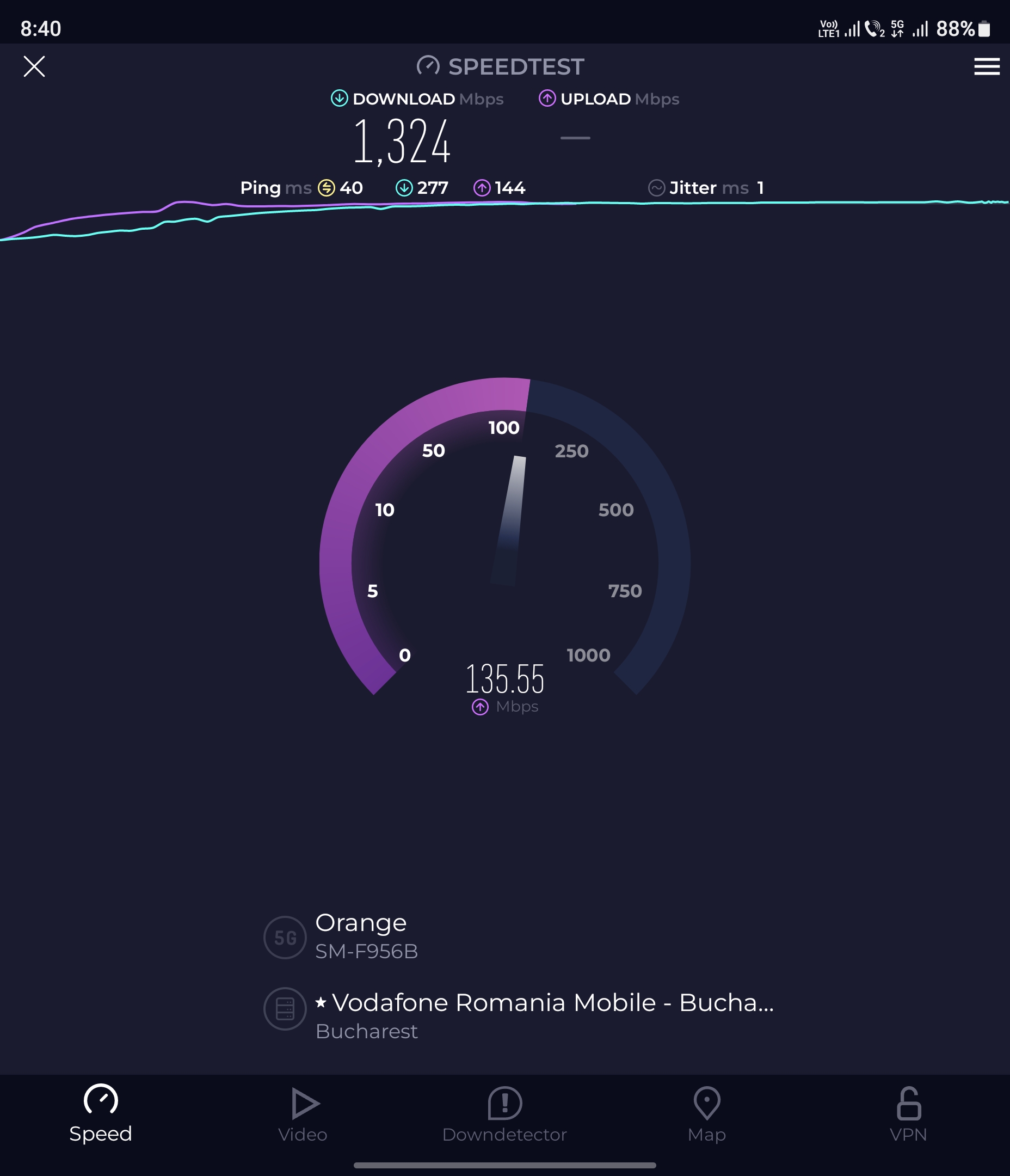The image size is (1010, 1176).
Task: Open the hamburger menu
Action: (986, 66)
